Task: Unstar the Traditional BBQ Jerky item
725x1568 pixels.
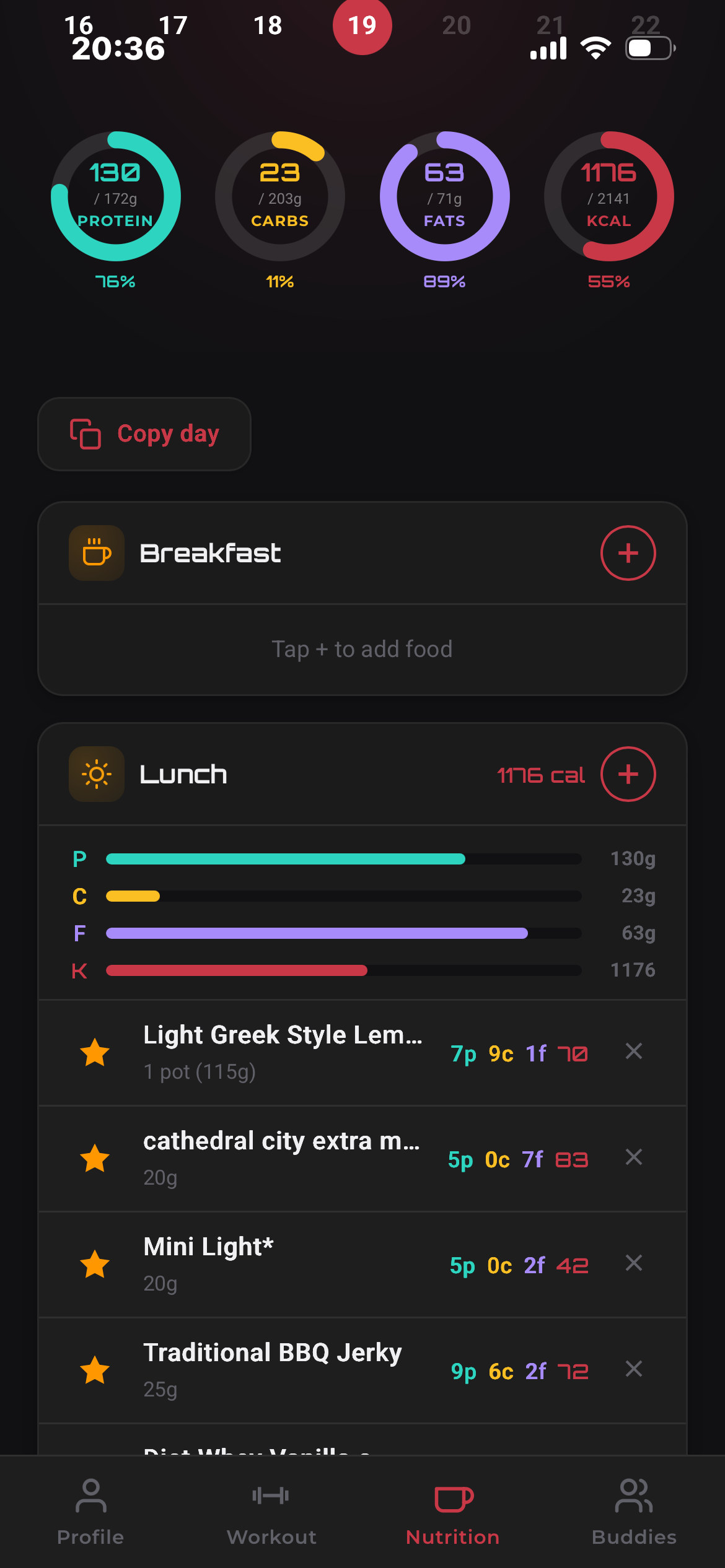Action: point(94,1372)
